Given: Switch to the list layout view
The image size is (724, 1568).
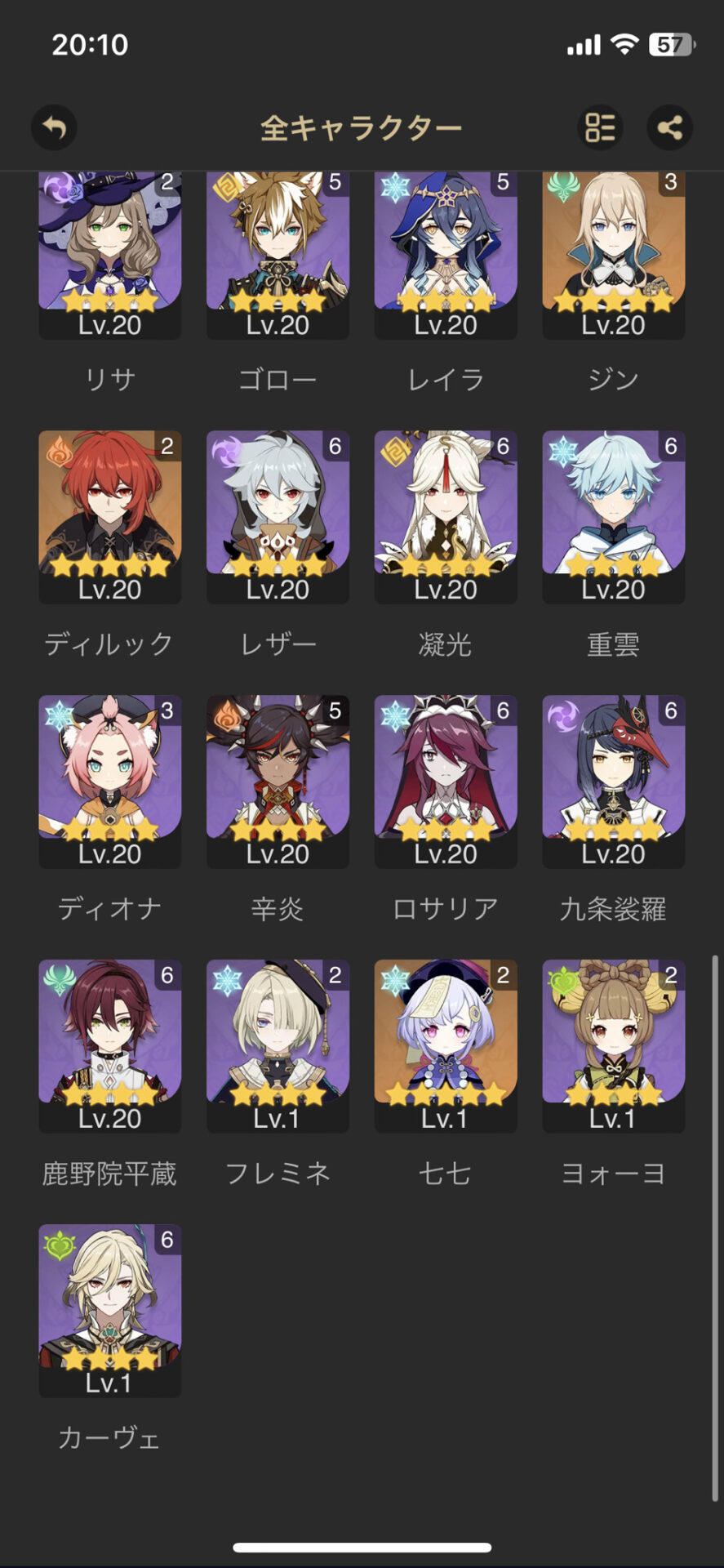Looking at the screenshot, I should (600, 127).
